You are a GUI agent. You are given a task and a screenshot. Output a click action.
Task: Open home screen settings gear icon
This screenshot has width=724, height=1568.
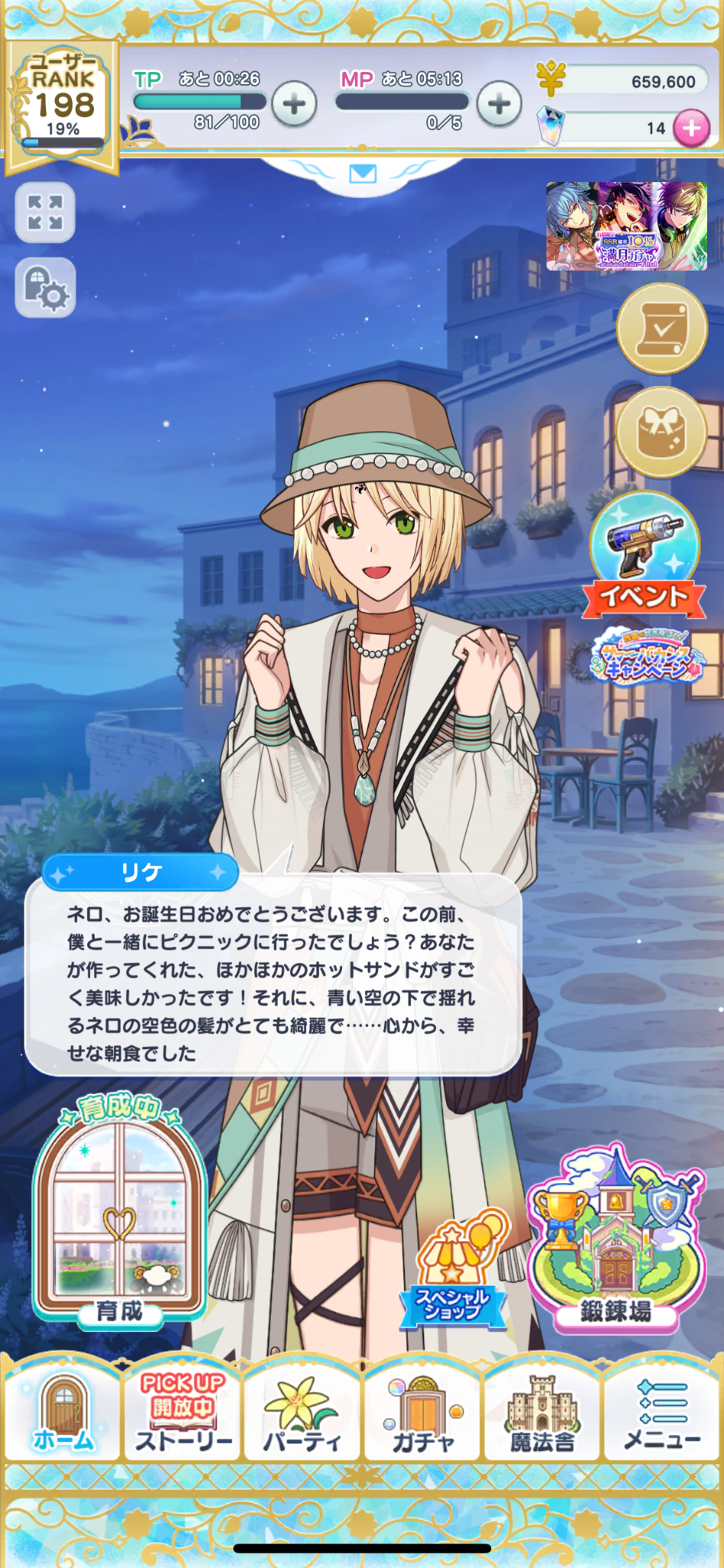[45, 287]
